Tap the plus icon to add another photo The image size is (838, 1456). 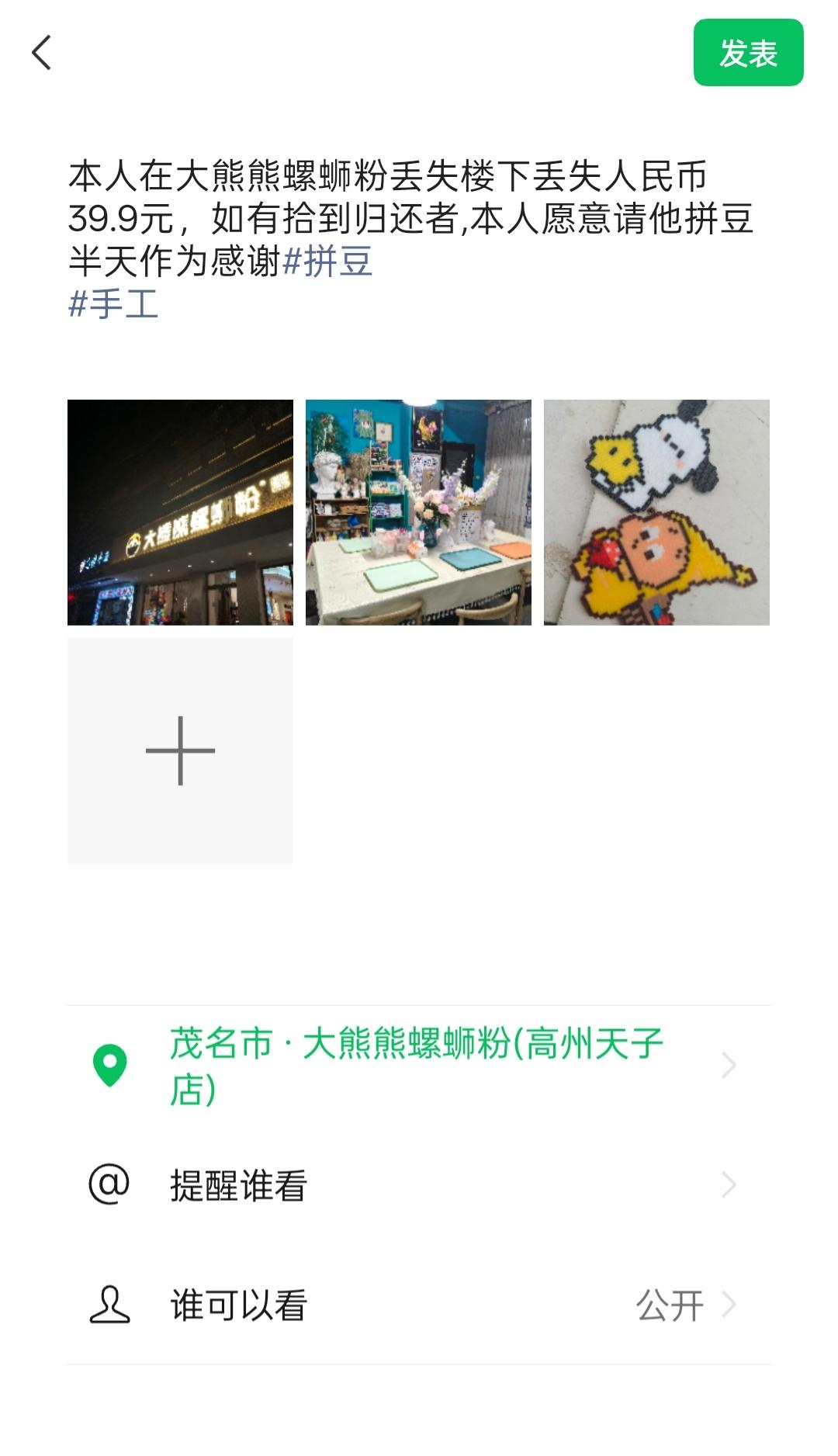180,750
